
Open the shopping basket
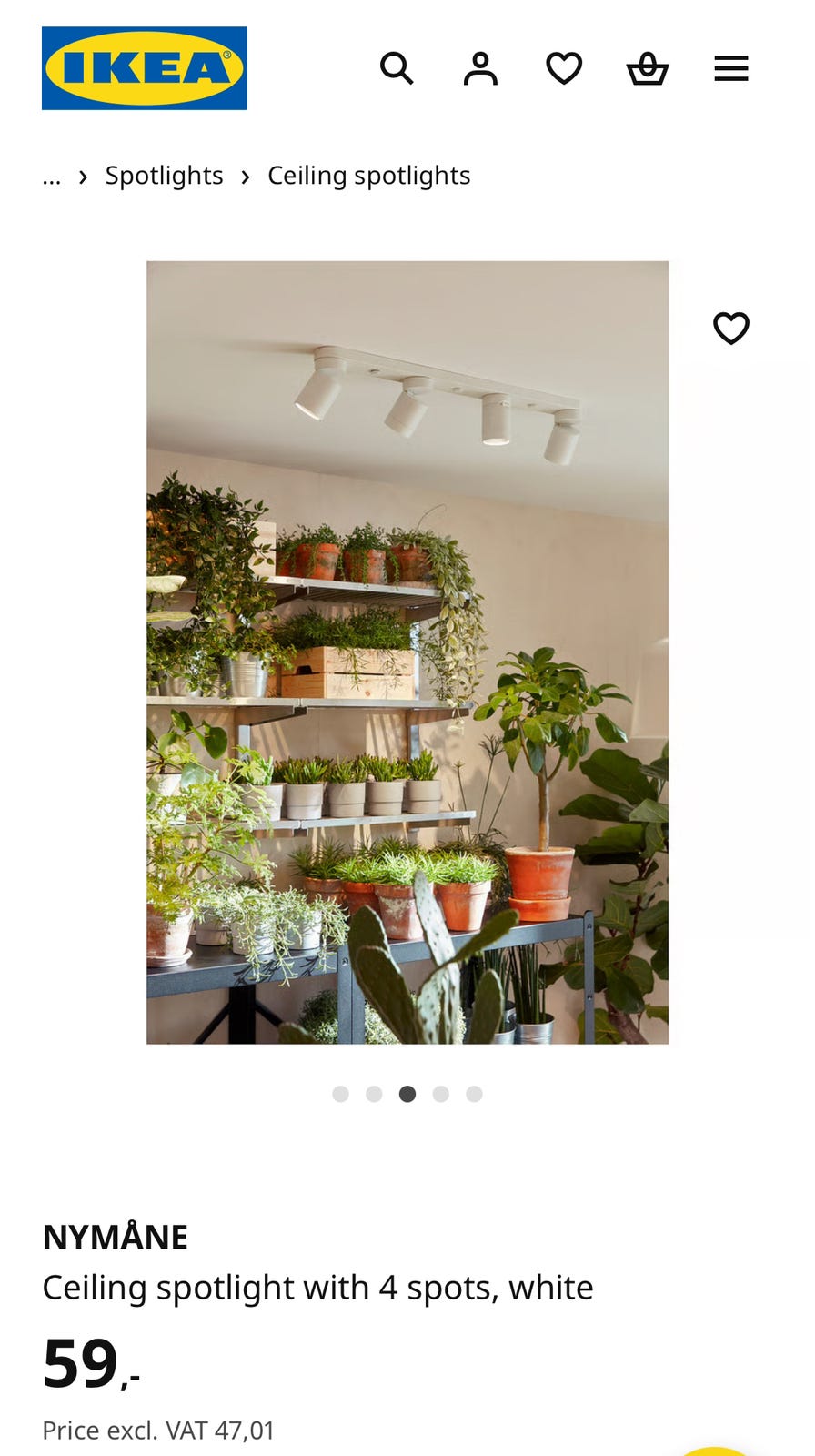click(x=648, y=68)
